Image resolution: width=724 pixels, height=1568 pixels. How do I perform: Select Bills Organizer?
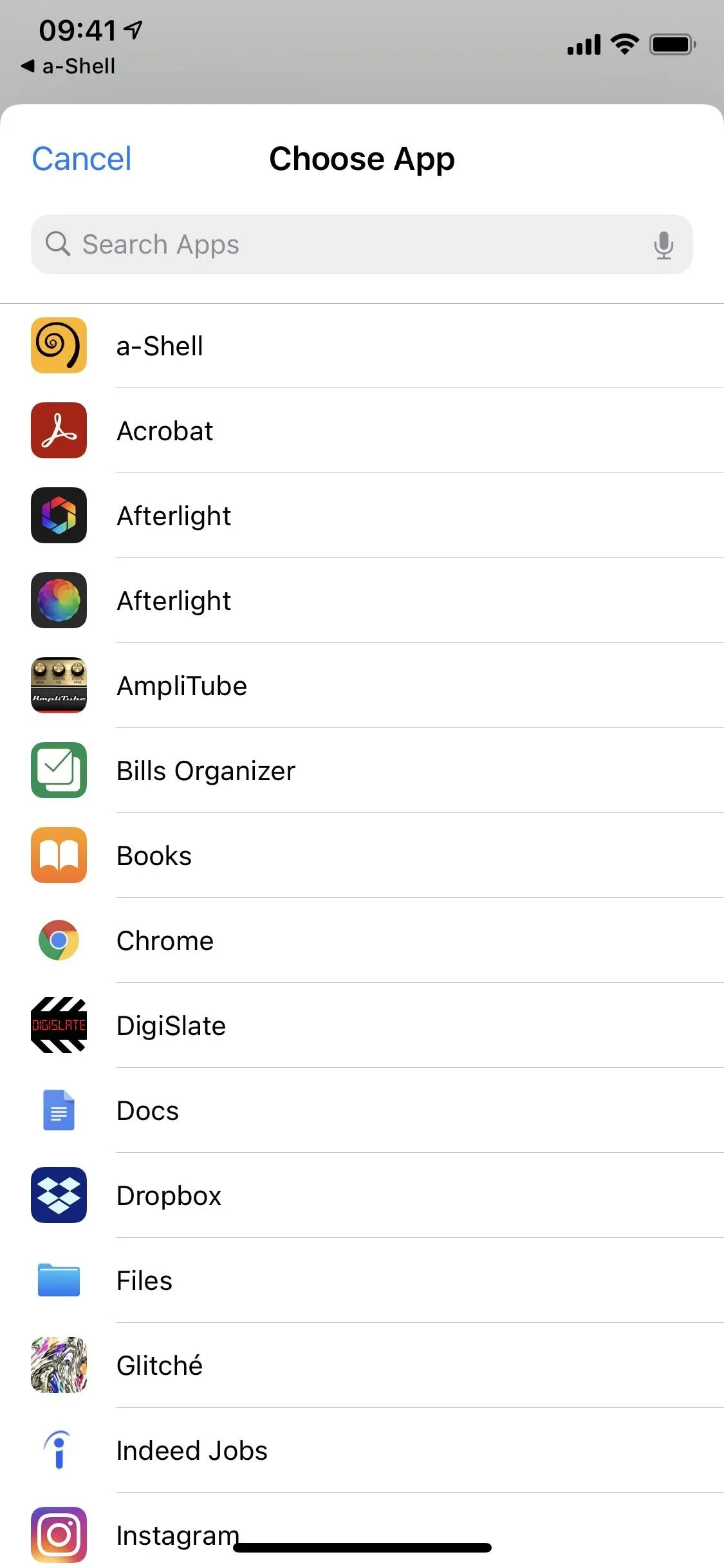[x=362, y=770]
